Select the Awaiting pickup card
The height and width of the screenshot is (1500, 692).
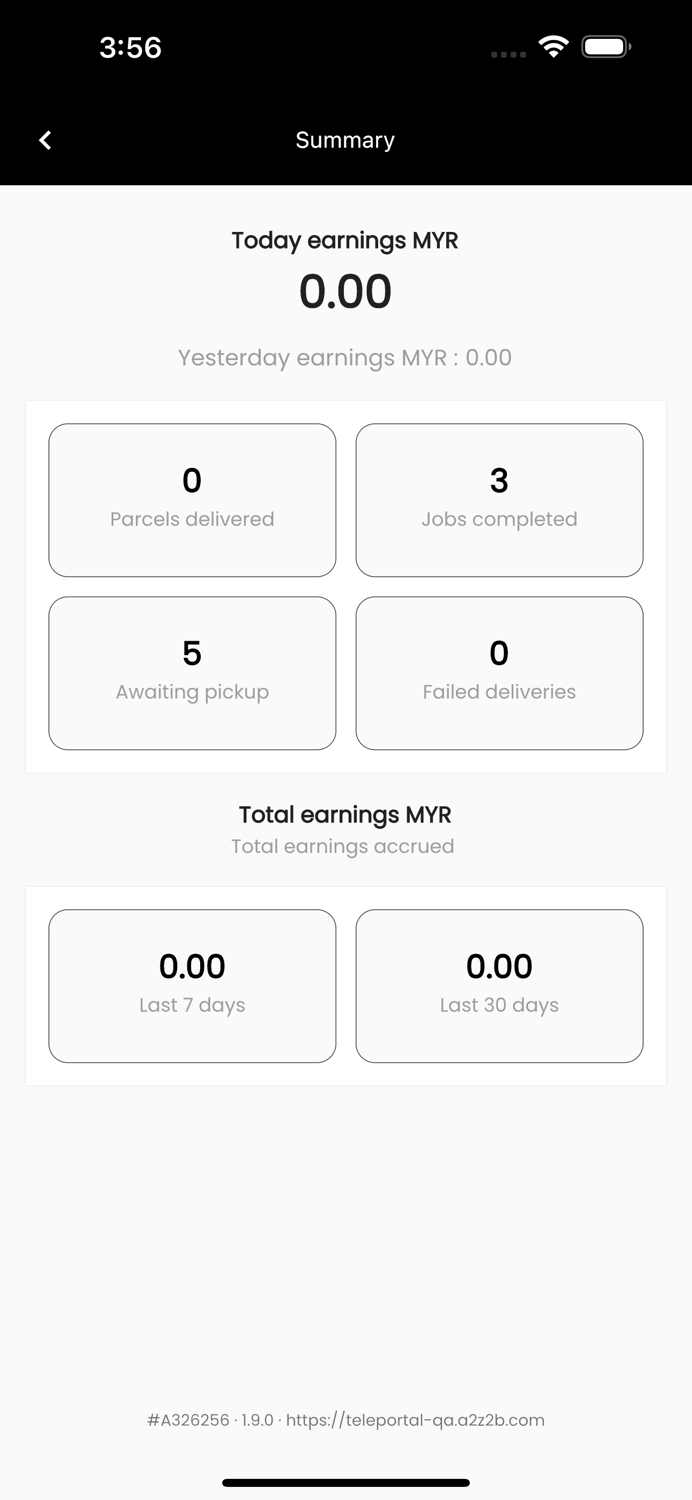pos(192,673)
